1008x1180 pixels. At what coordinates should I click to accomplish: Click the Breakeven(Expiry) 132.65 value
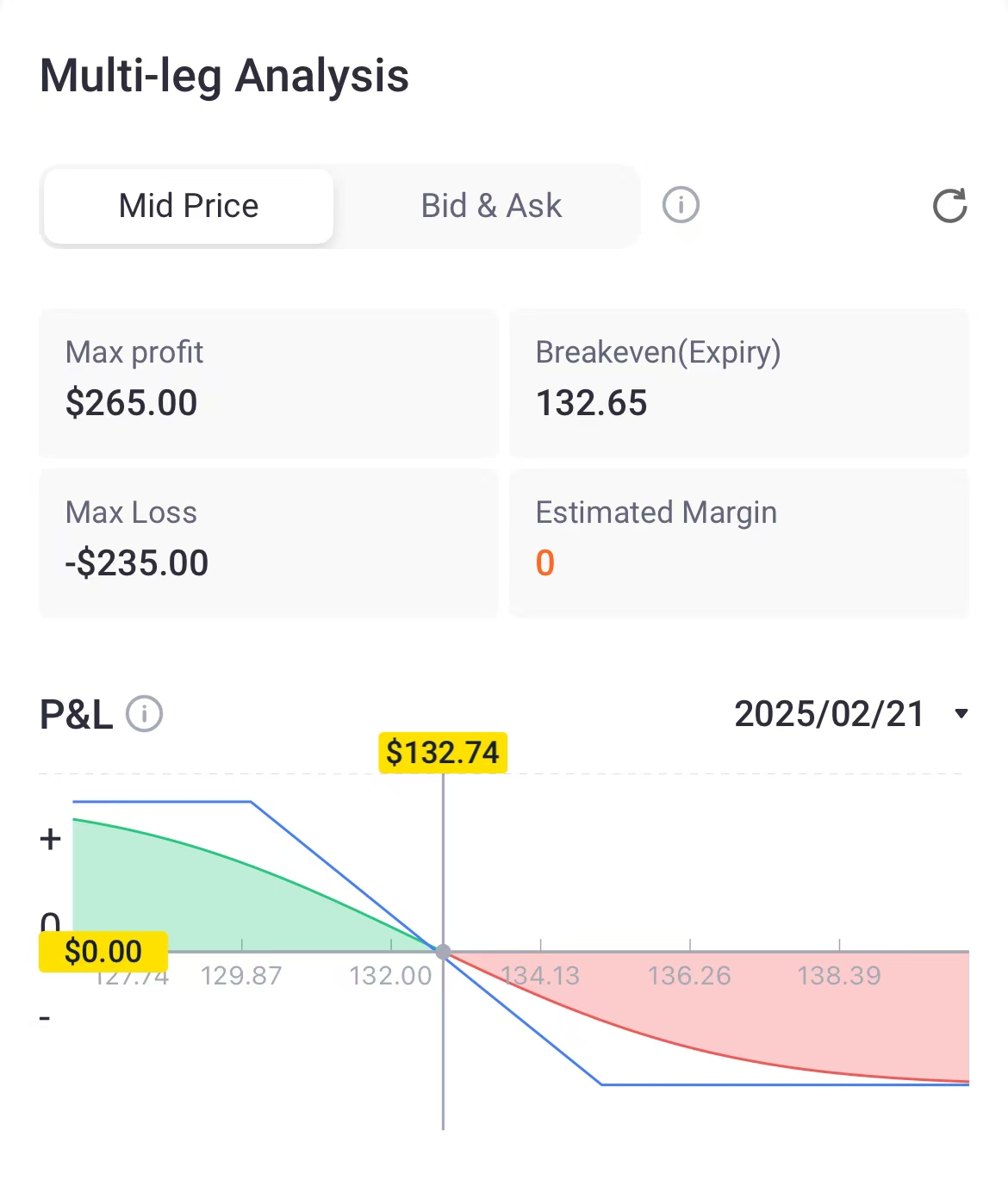[592, 402]
